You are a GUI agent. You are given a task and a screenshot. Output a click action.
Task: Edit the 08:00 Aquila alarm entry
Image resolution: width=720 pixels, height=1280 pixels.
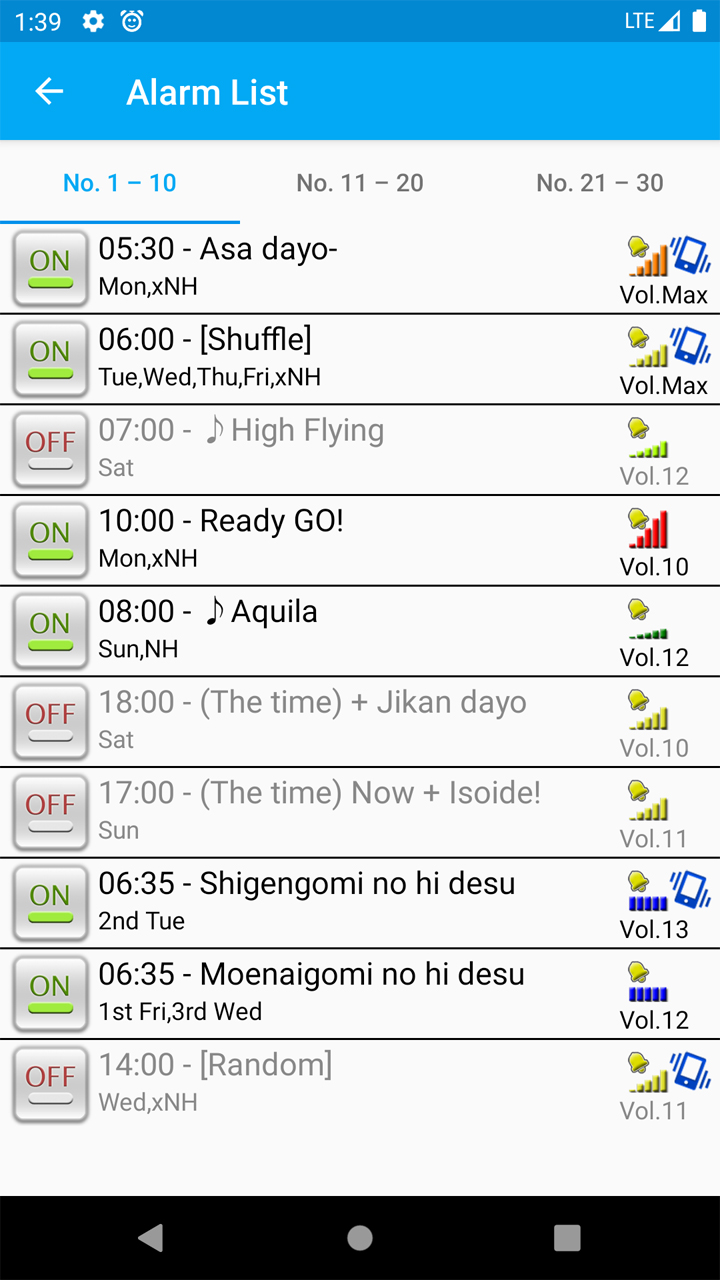[350, 631]
